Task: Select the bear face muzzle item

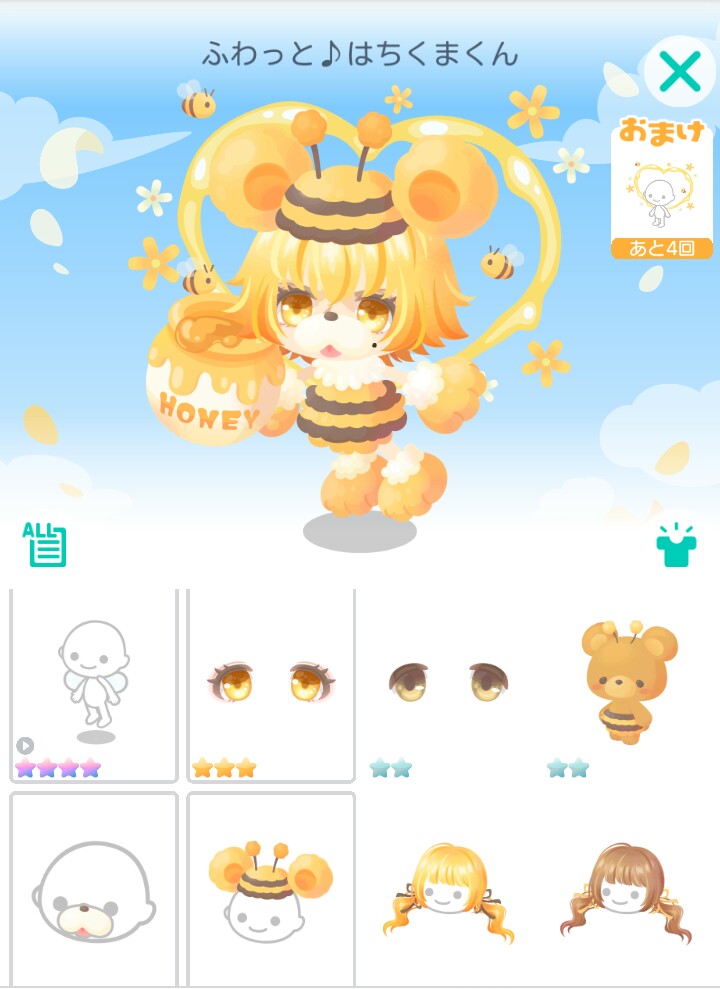Action: pyautogui.click(x=94, y=890)
